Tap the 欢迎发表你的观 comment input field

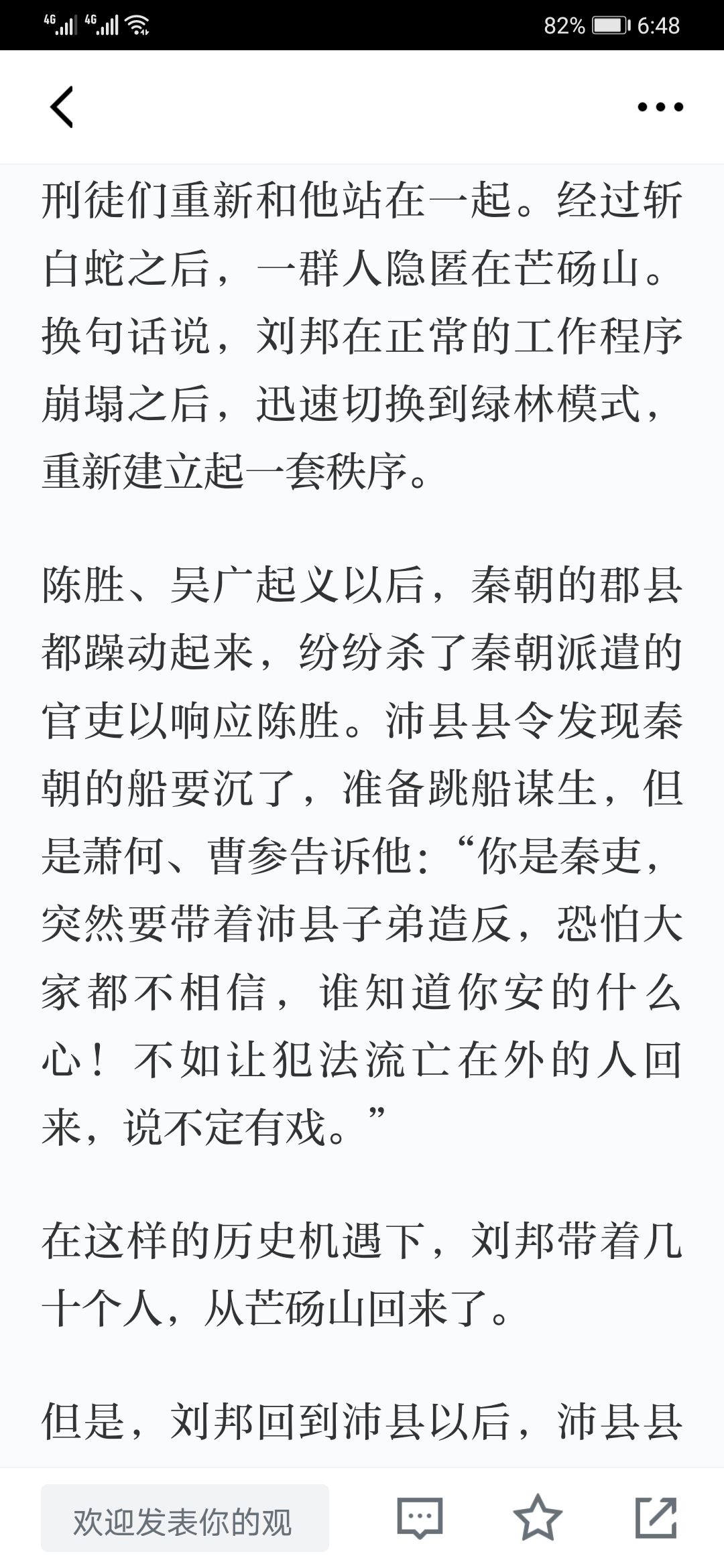coord(185,1518)
